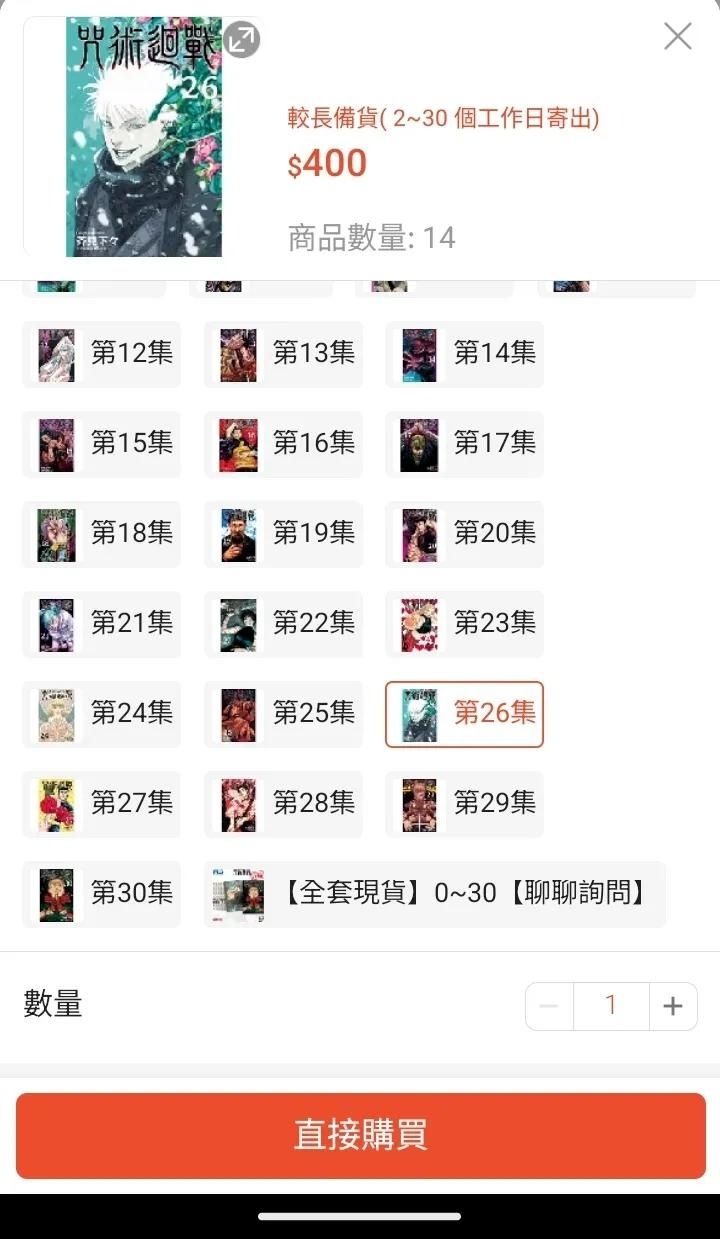Select the 第16集 chip
Image resolution: width=720 pixels, height=1239 pixels.
(x=284, y=444)
